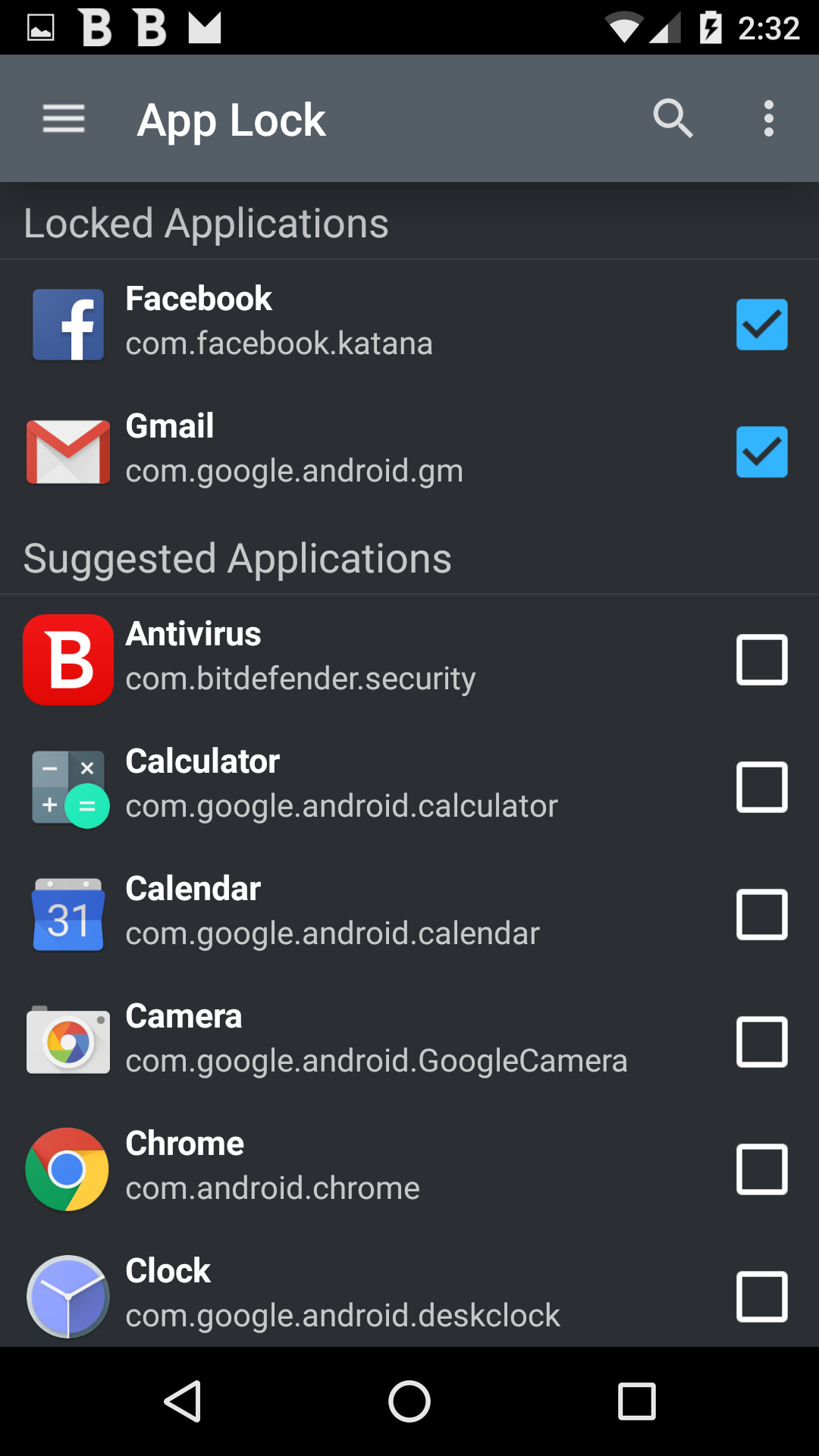Tap the Gmail app icon
Viewport: 819px width, 1456px height.
coord(67,451)
